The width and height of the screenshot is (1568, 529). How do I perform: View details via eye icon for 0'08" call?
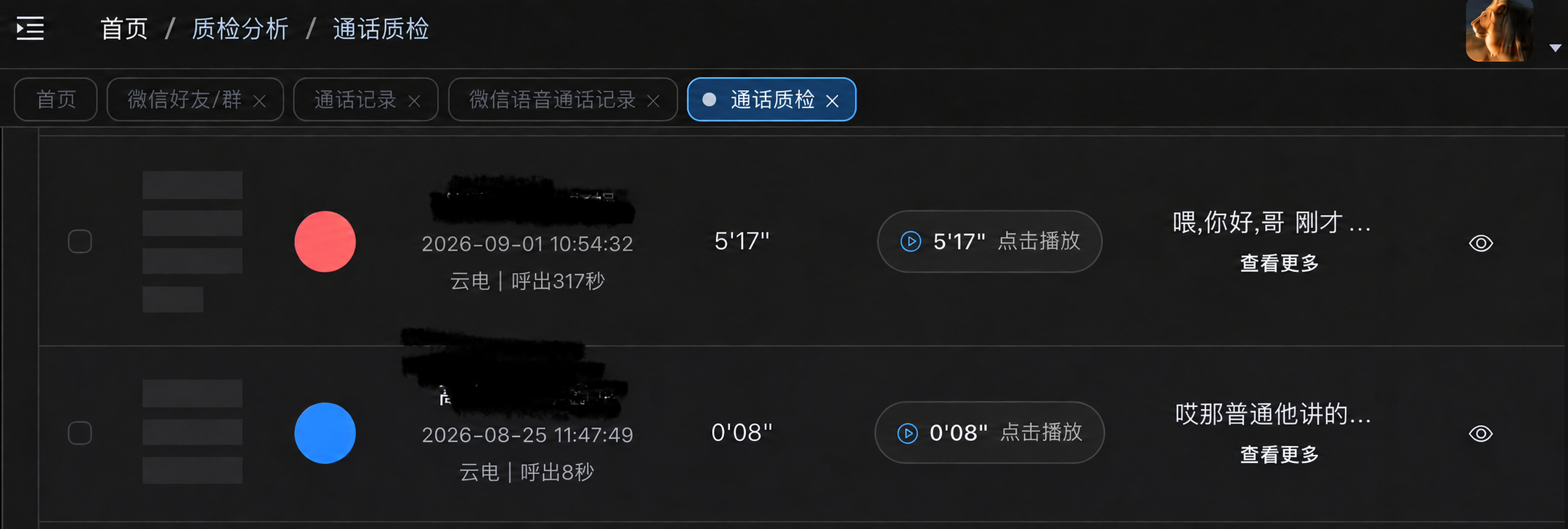click(1481, 434)
